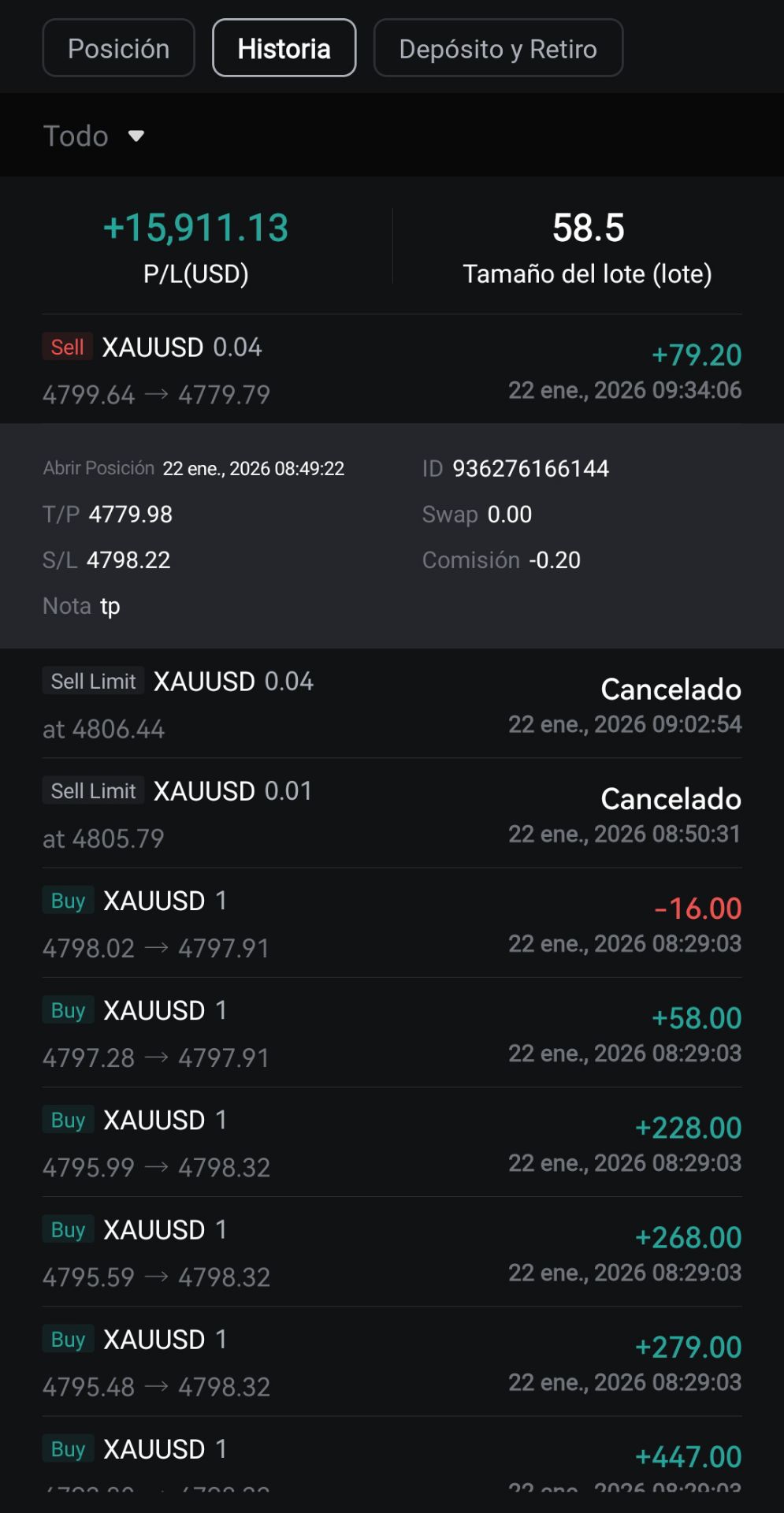Viewport: 784px width, 1513px height.
Task: View details of the +228.00 Buy trade
Action: 392,1142
